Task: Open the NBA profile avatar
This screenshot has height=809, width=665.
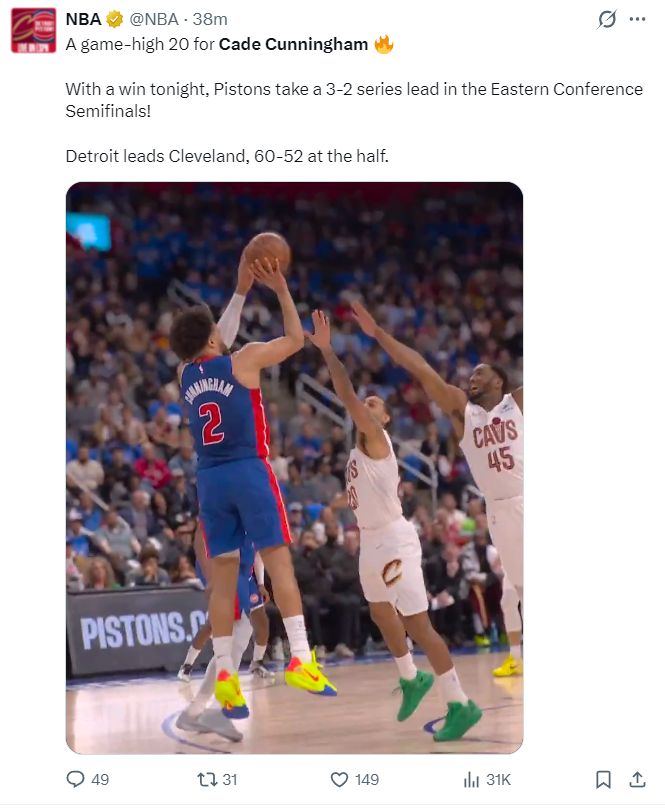Action: click(x=34, y=30)
